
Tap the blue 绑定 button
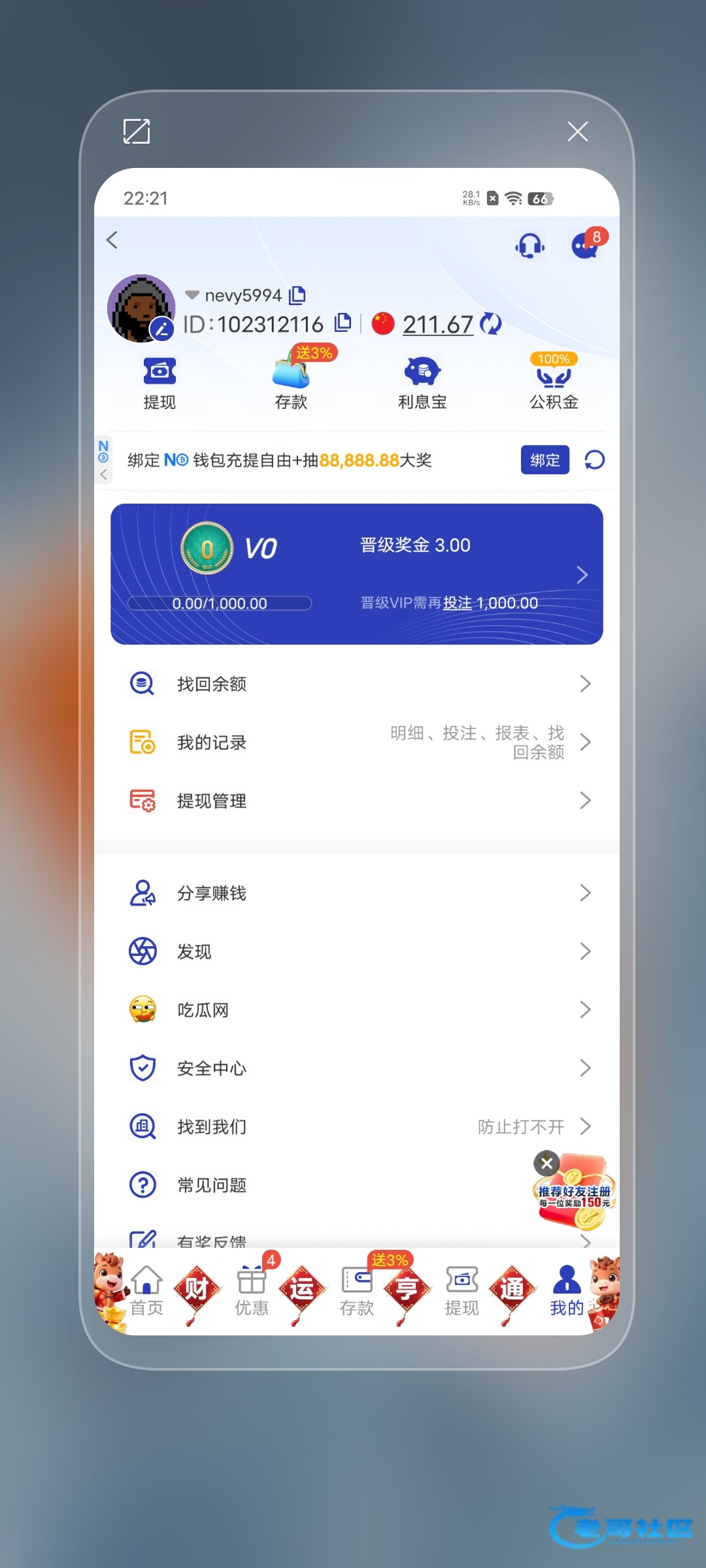pyautogui.click(x=545, y=460)
